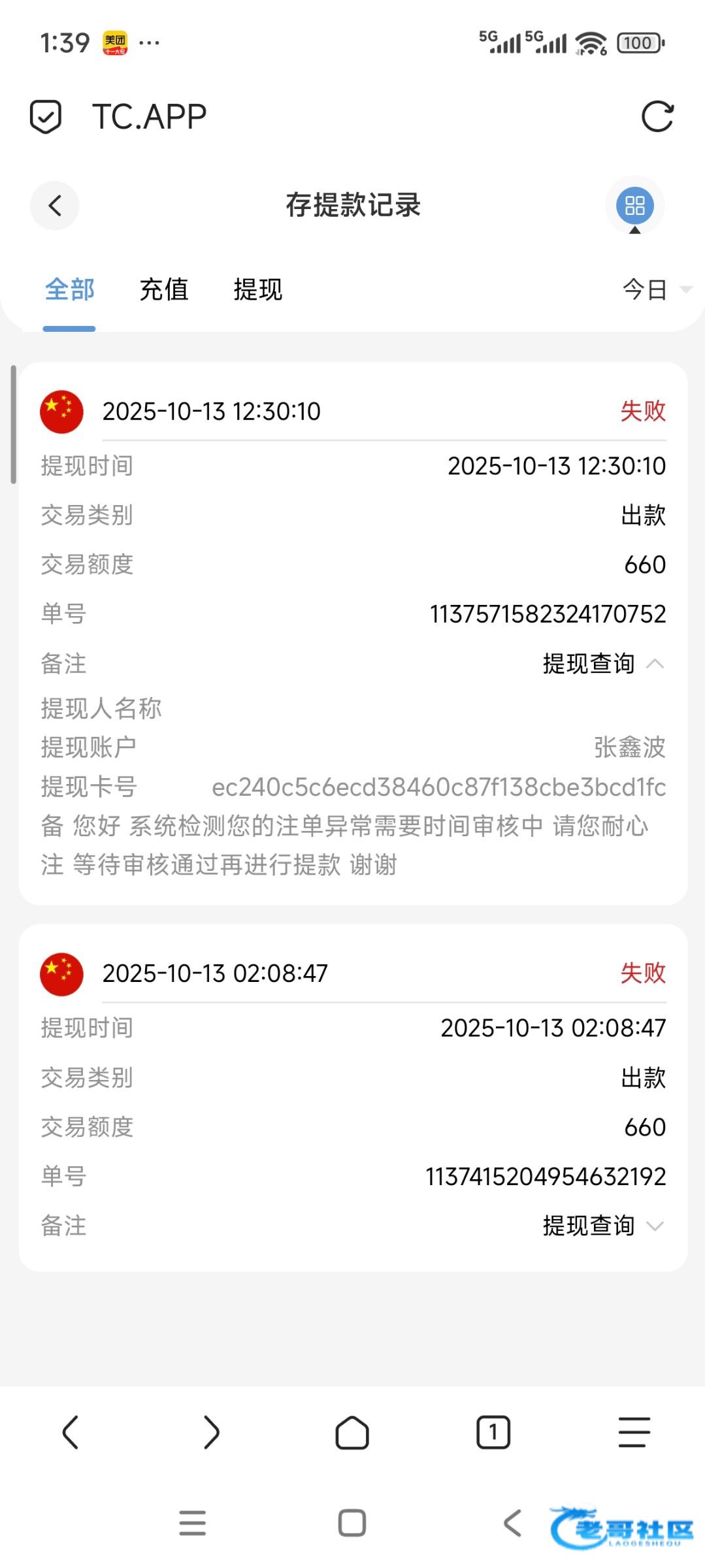Go back from 存提款记录 page

coord(55,206)
